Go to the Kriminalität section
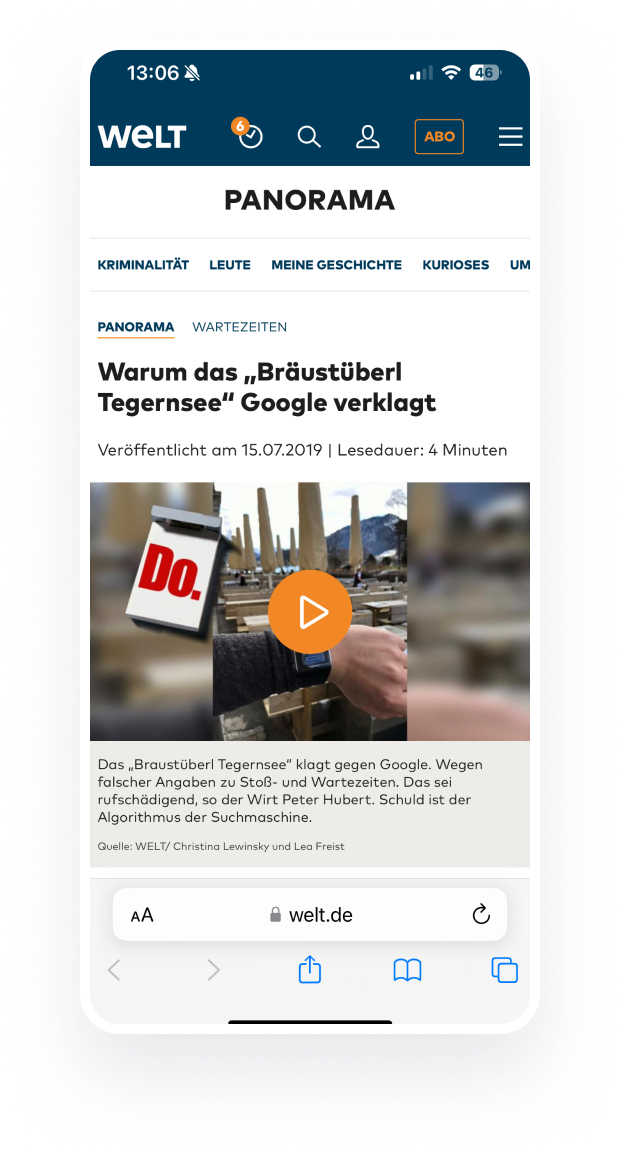 point(144,265)
